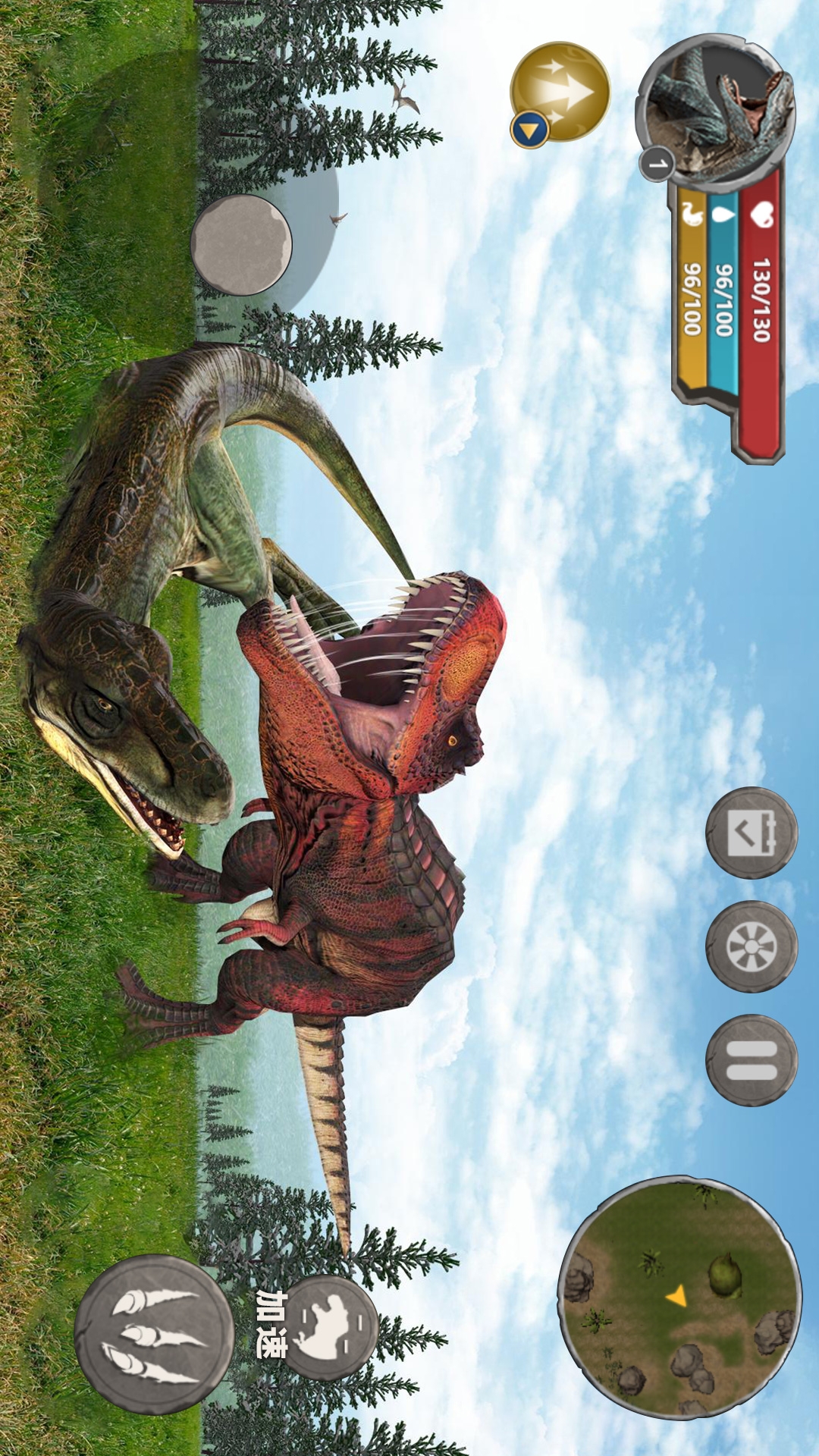Open the circular minimap

(680, 1297)
